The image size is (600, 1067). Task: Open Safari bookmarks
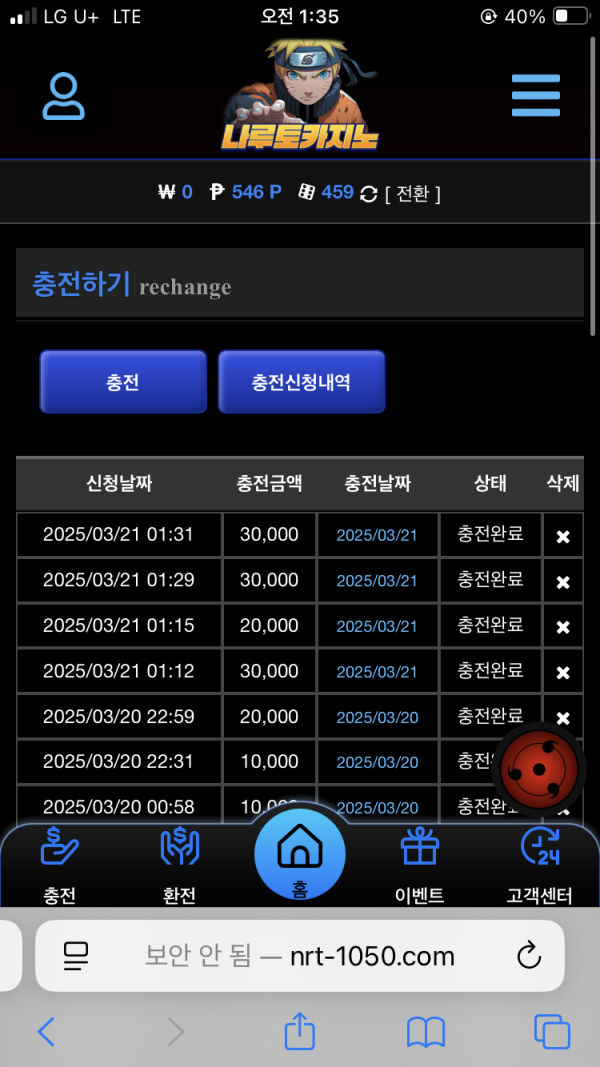[x=426, y=1031]
